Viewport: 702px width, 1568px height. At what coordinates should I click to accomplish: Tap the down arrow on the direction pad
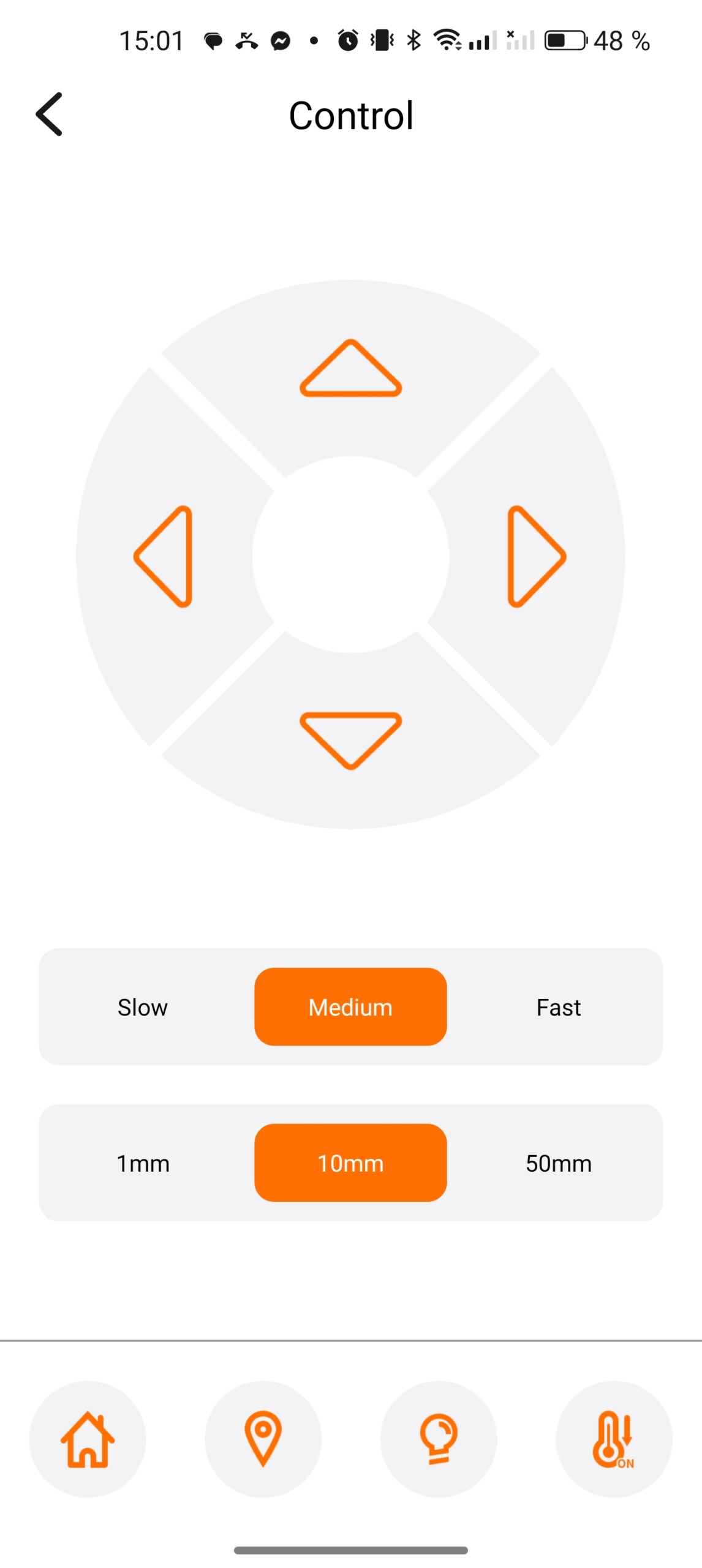350,741
